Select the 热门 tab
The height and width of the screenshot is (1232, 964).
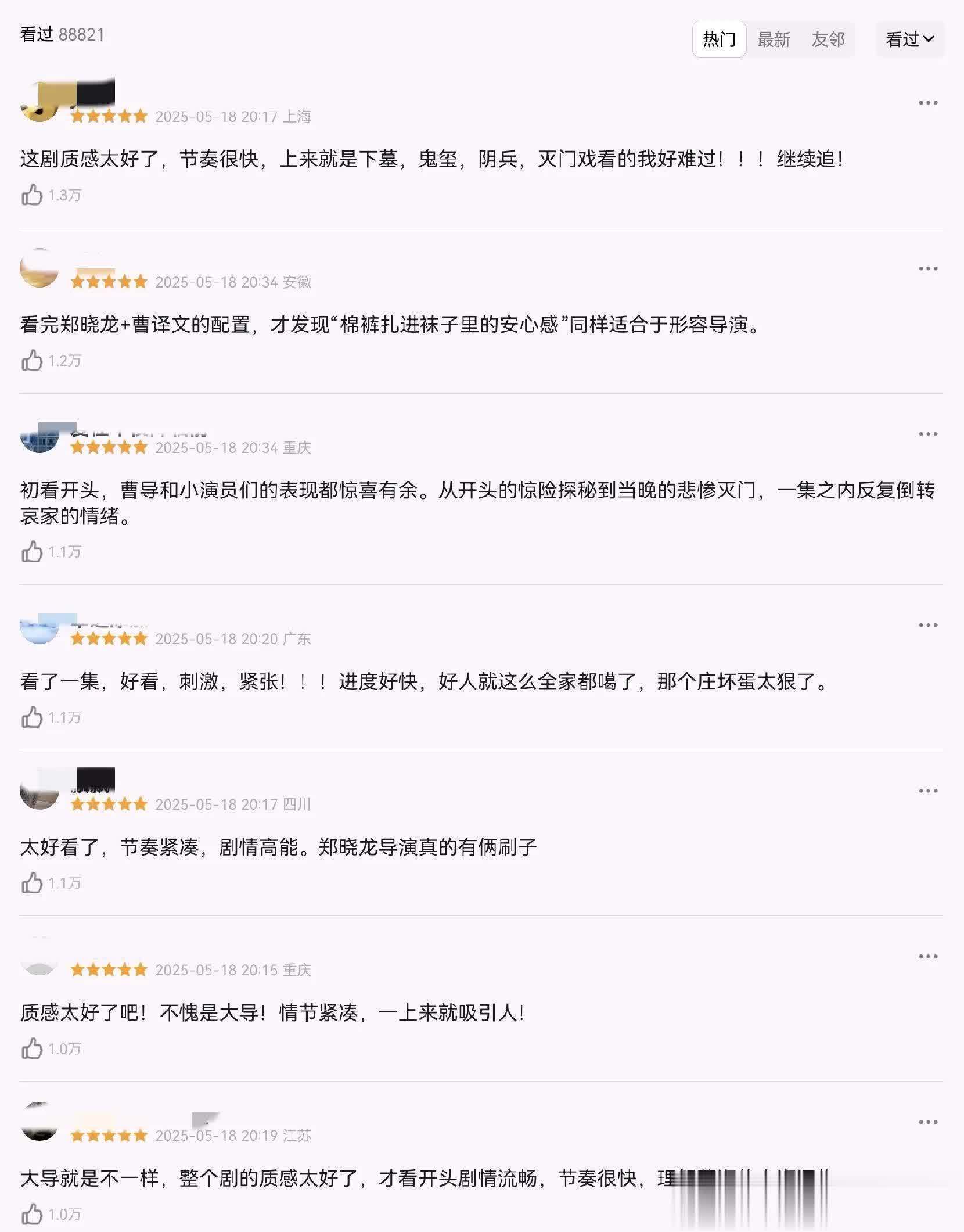(x=719, y=39)
